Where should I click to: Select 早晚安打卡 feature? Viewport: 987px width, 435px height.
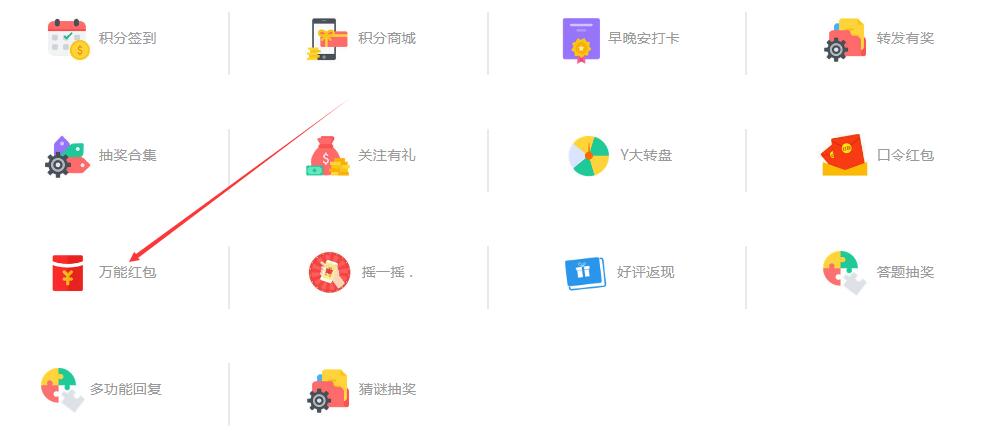620,39
